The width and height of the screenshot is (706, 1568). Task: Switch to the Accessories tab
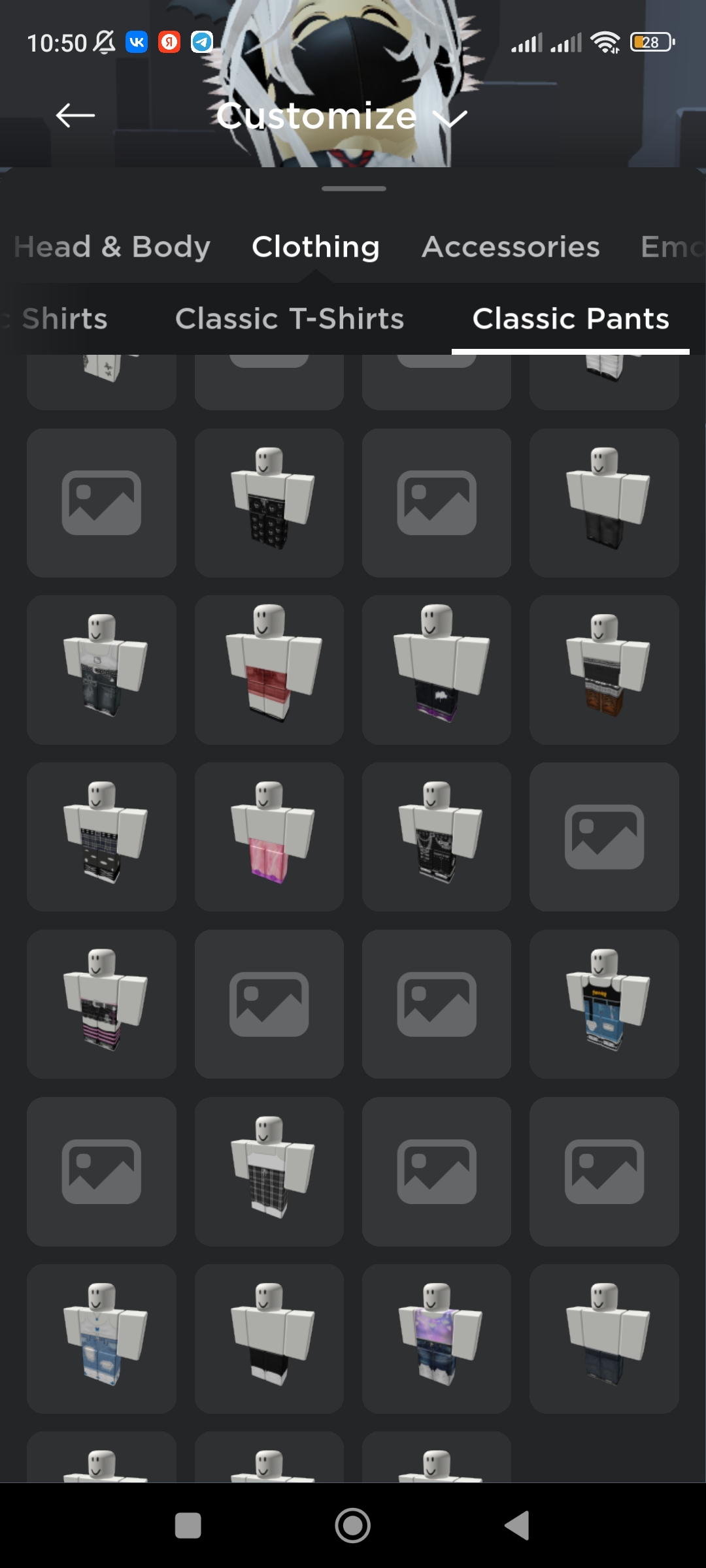511,247
